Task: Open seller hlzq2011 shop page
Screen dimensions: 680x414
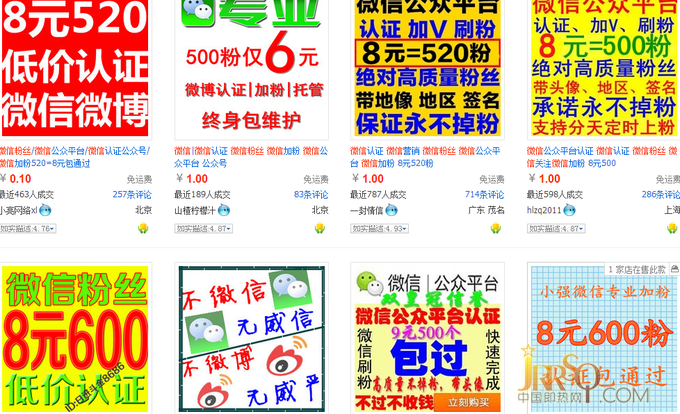Action: 545,211
